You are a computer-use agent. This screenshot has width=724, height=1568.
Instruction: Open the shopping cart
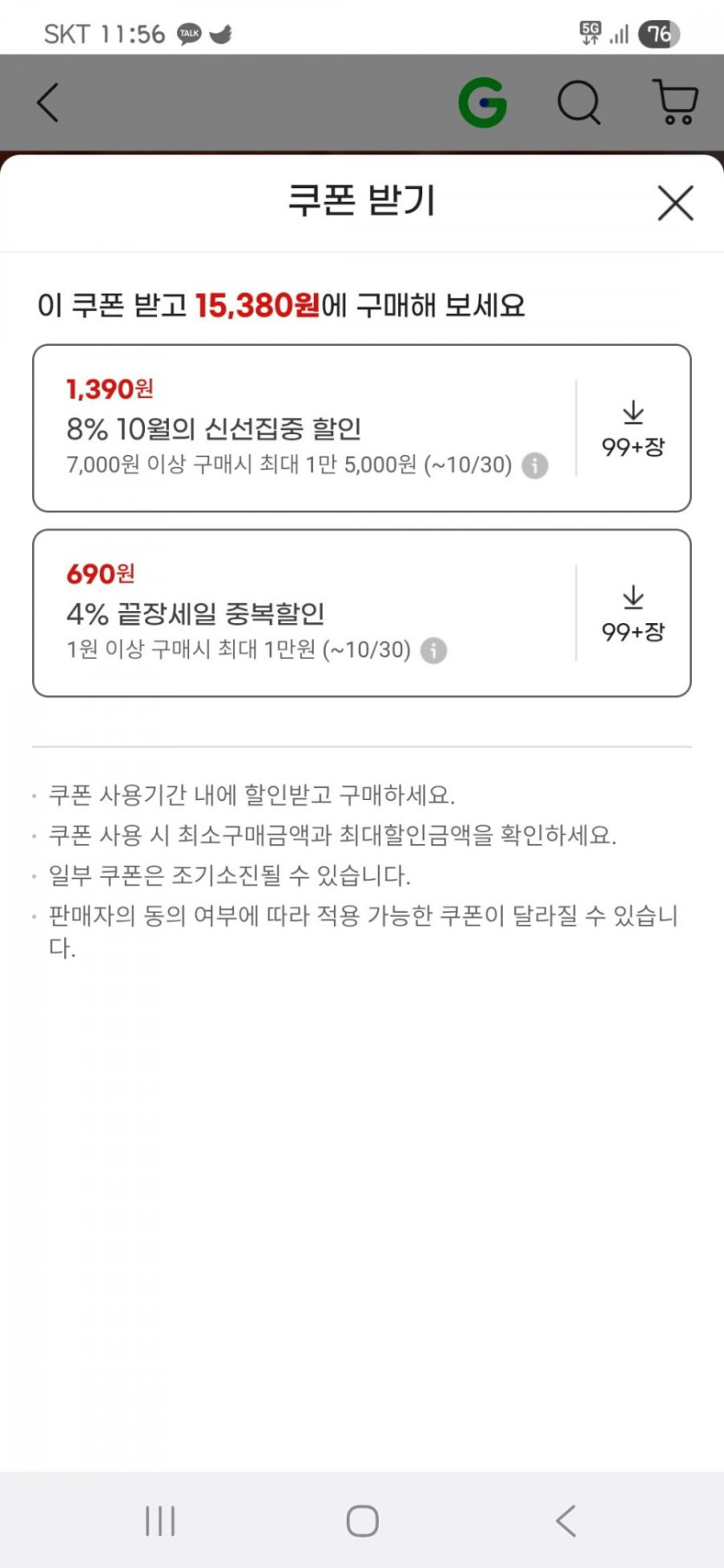pyautogui.click(x=675, y=102)
